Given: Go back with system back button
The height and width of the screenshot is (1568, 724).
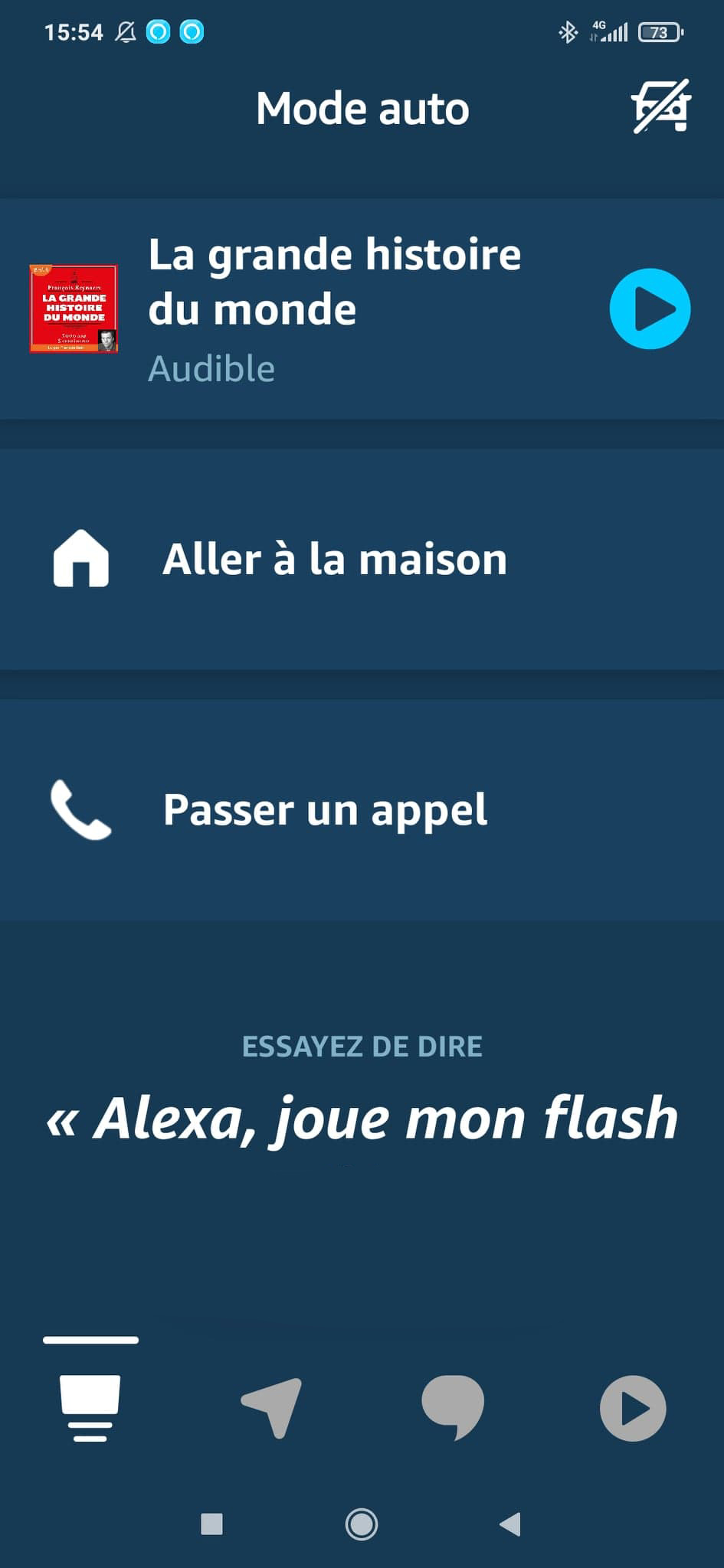Looking at the screenshot, I should [510, 1524].
